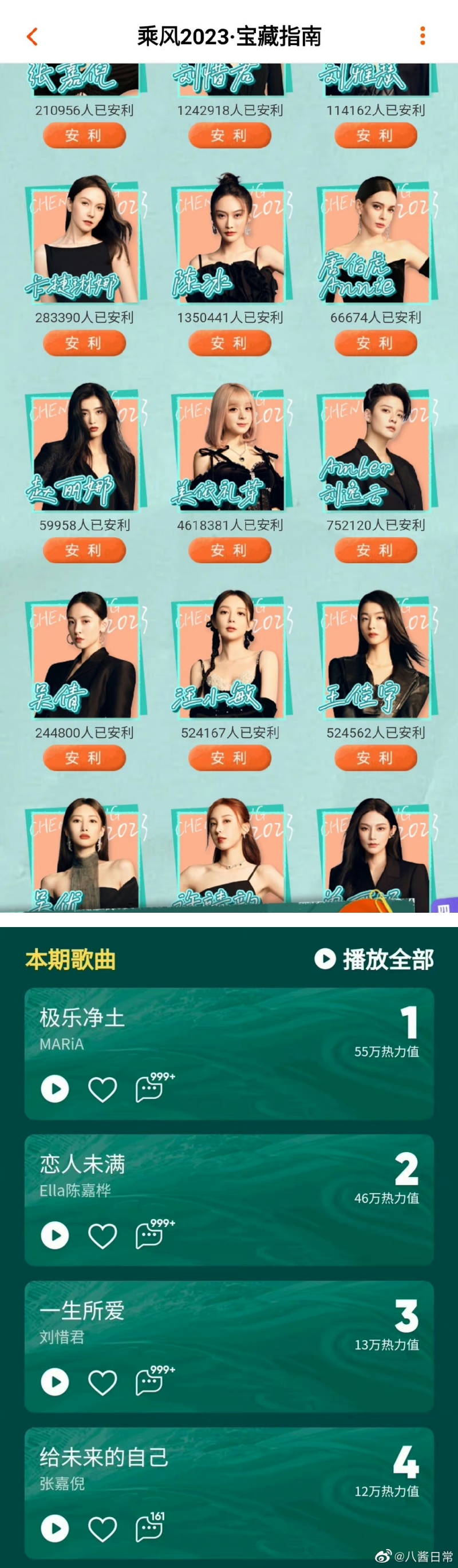Tap 安利 under 汪小敏

(230, 758)
